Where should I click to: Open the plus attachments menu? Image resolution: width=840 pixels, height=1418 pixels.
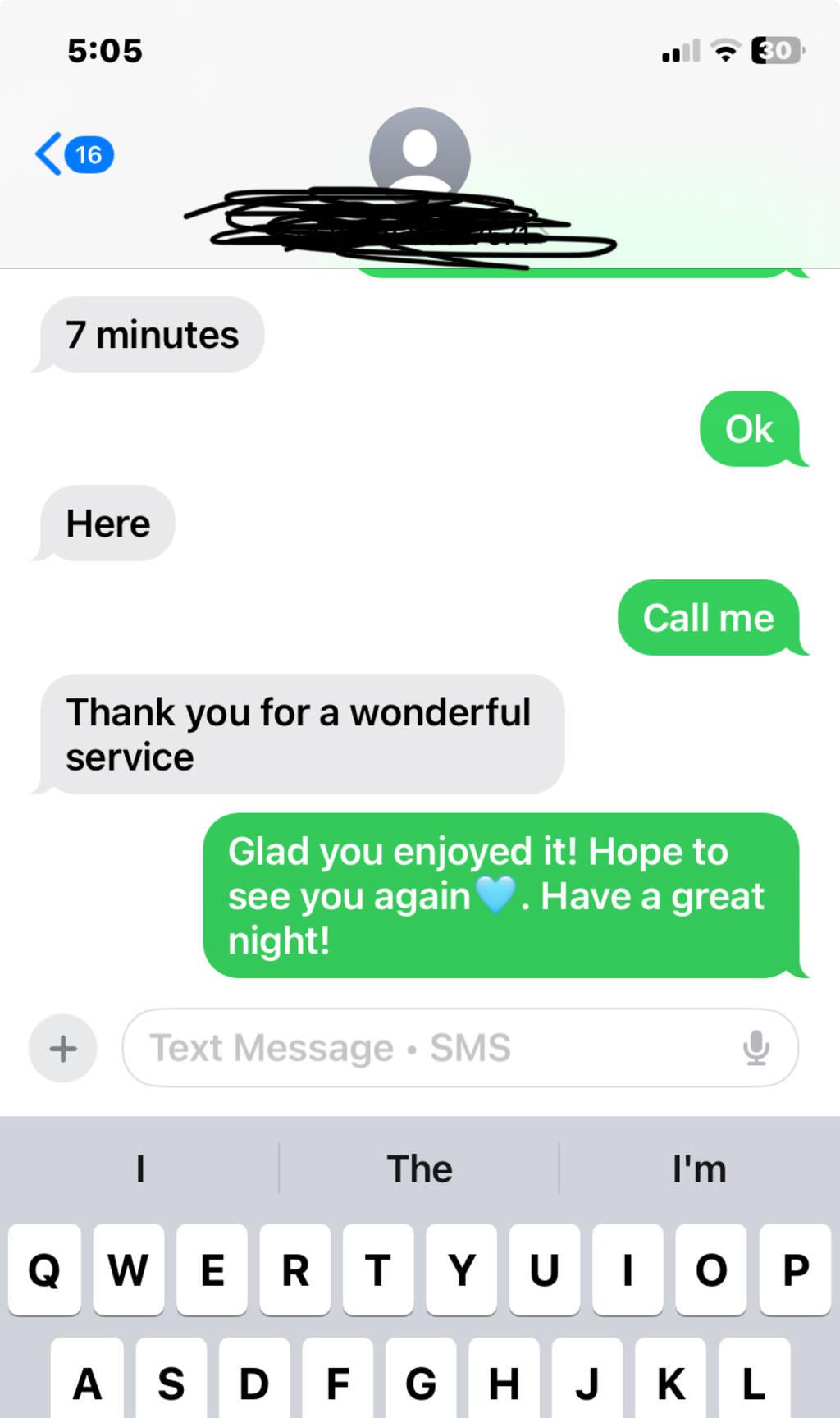[x=63, y=1048]
